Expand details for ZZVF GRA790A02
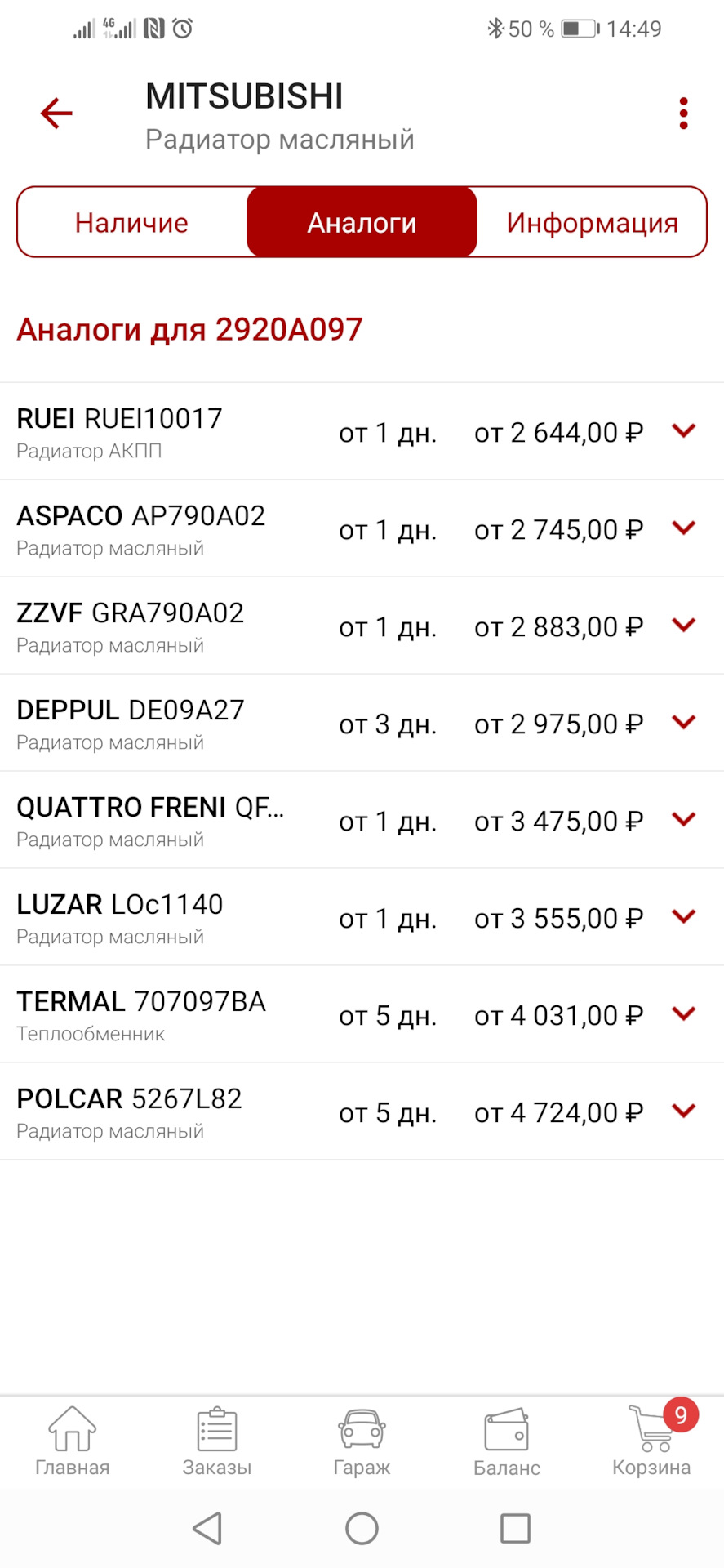Viewport: 724px width, 1568px height. (x=683, y=626)
